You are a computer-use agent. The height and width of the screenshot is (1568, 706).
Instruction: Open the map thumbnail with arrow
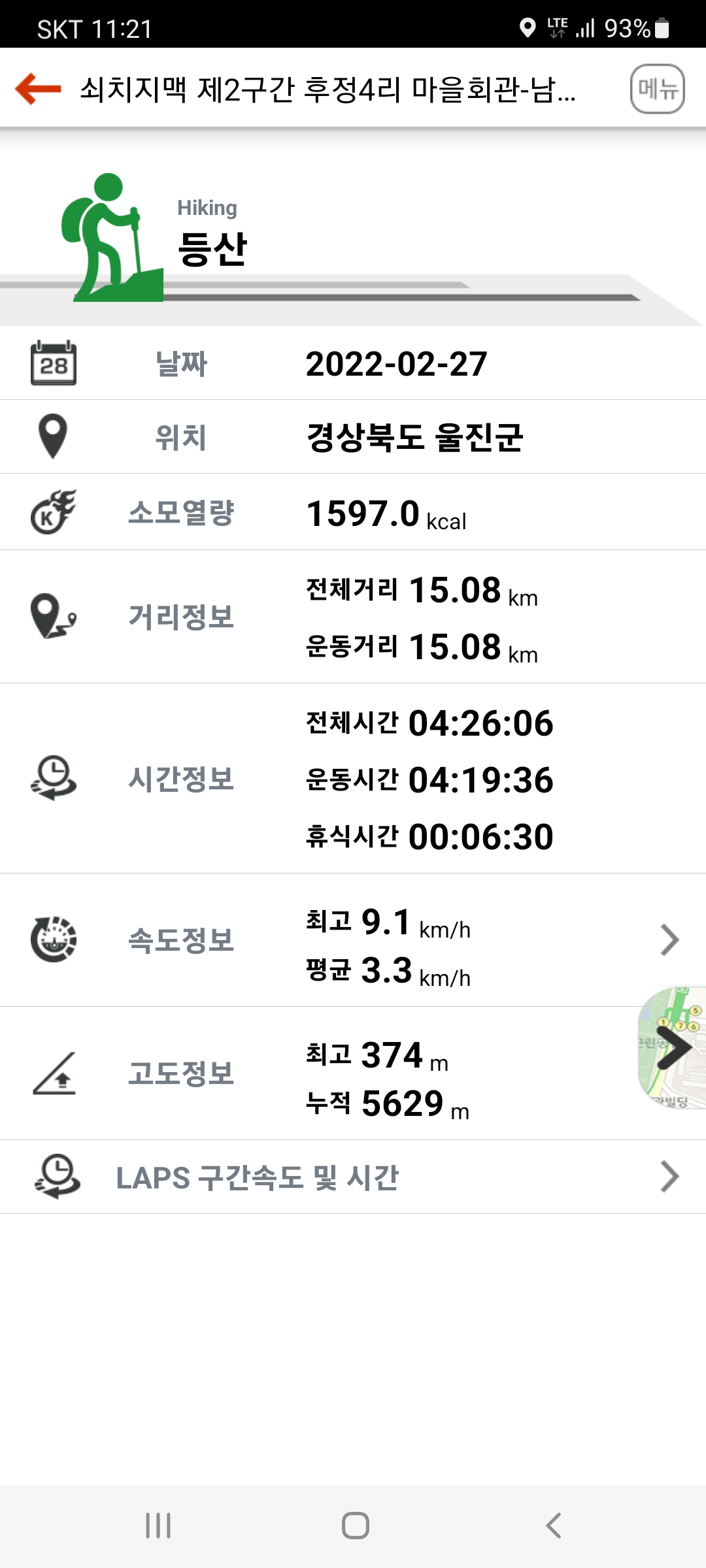pyautogui.click(x=672, y=1048)
